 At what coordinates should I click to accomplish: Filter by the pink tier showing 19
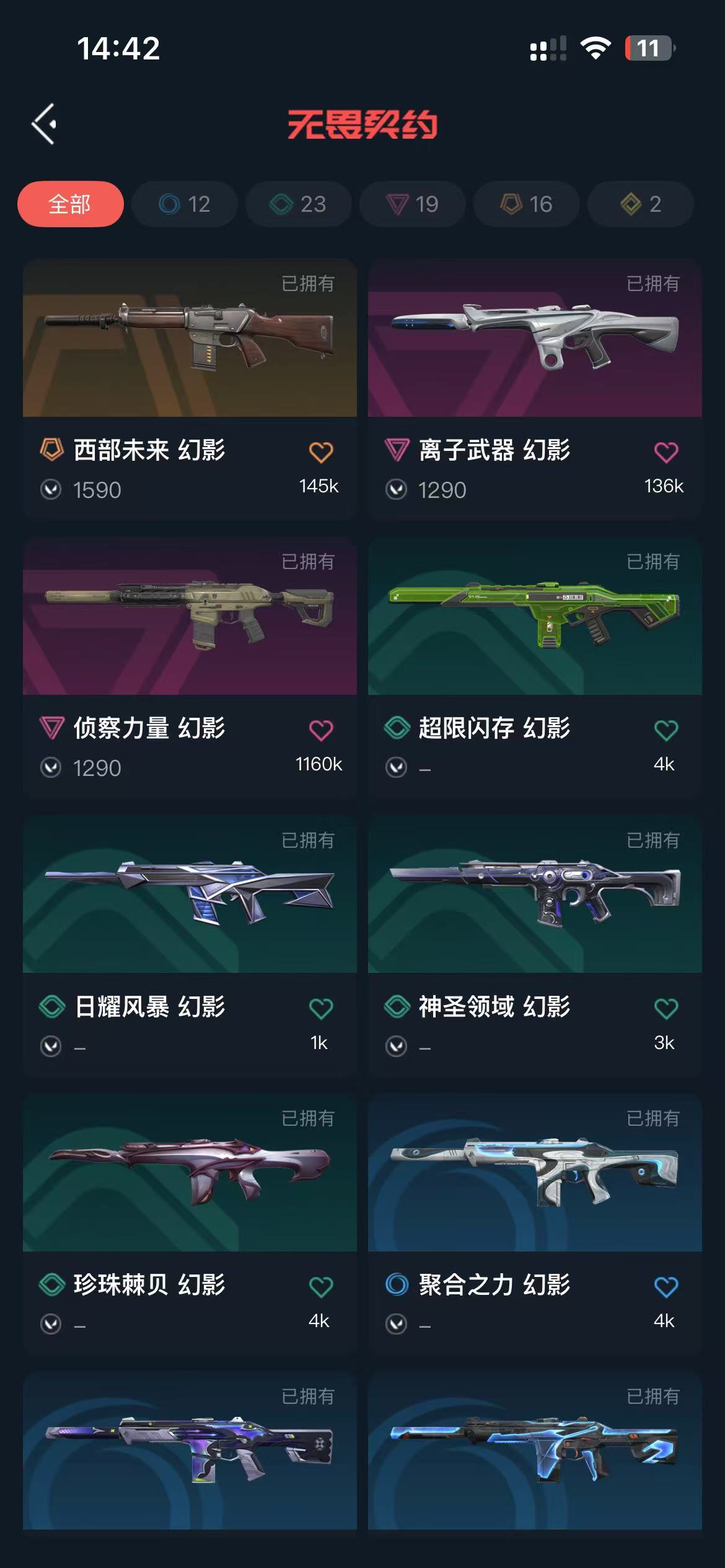tap(413, 204)
